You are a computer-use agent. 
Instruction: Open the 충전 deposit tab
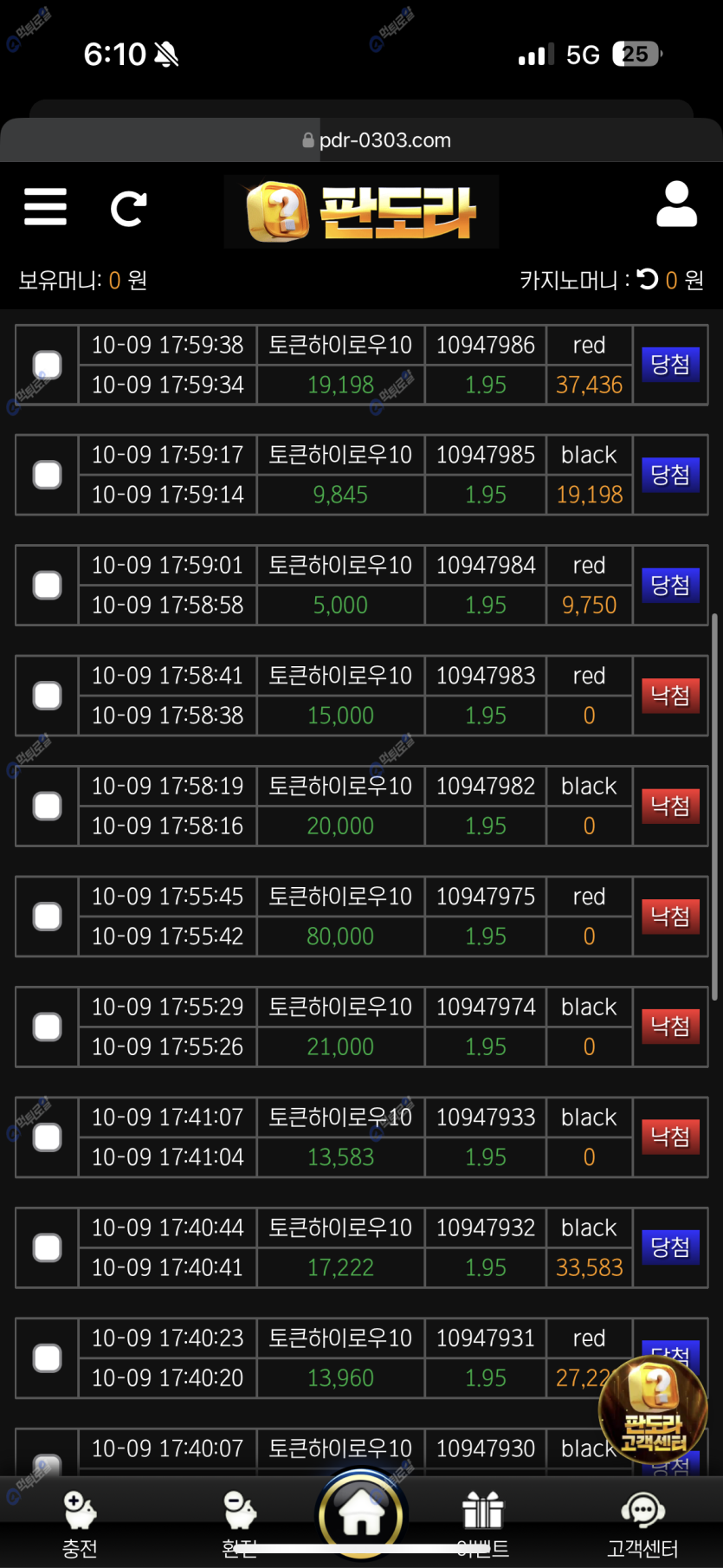tap(80, 1524)
